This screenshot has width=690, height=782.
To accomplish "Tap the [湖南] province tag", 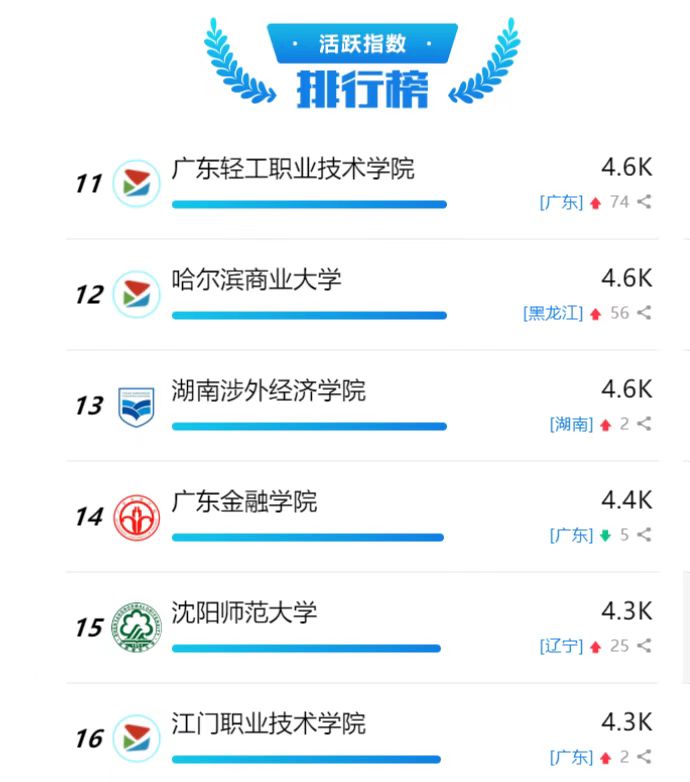I will pyautogui.click(x=571, y=424).
